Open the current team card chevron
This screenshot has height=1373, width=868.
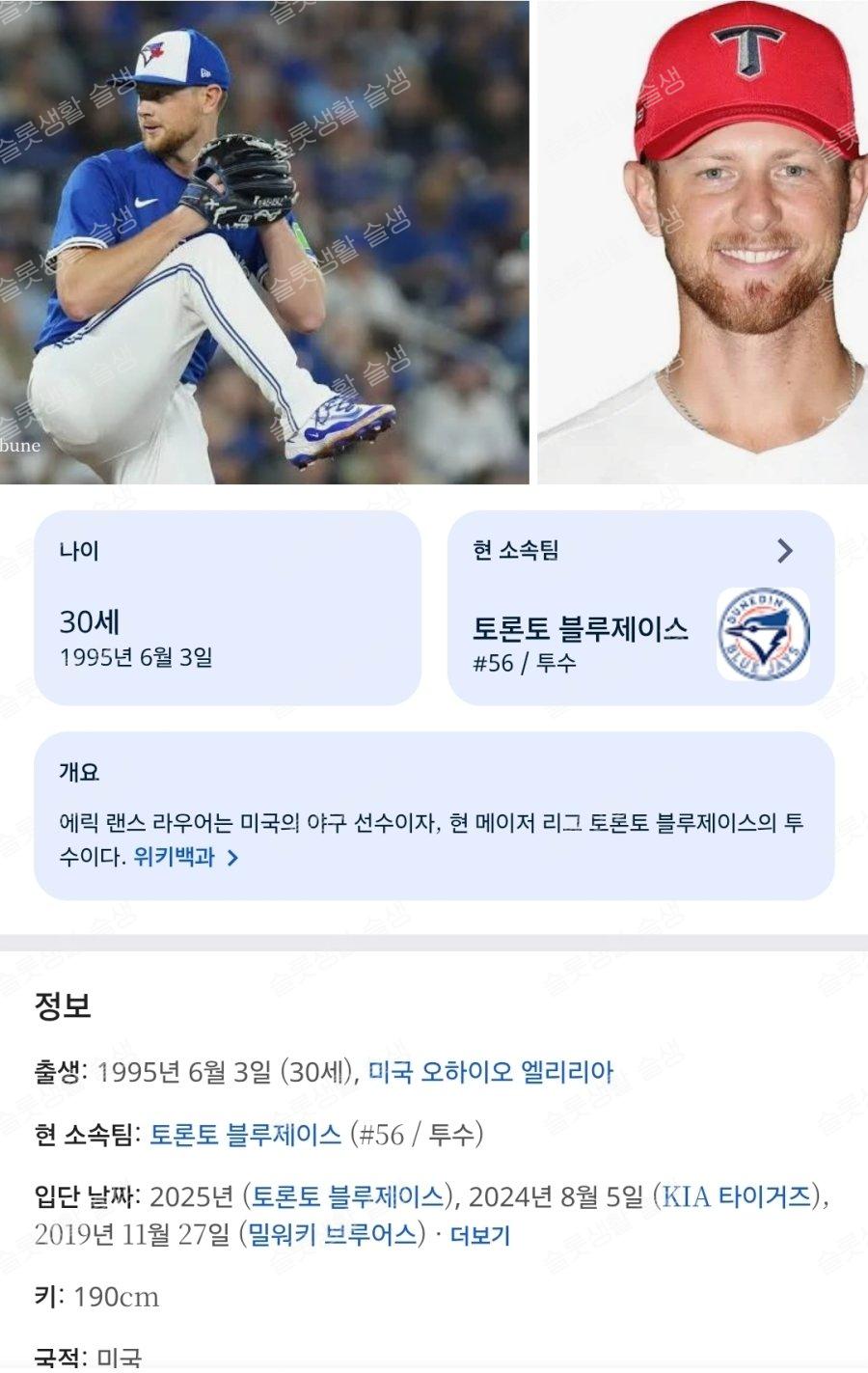(785, 551)
